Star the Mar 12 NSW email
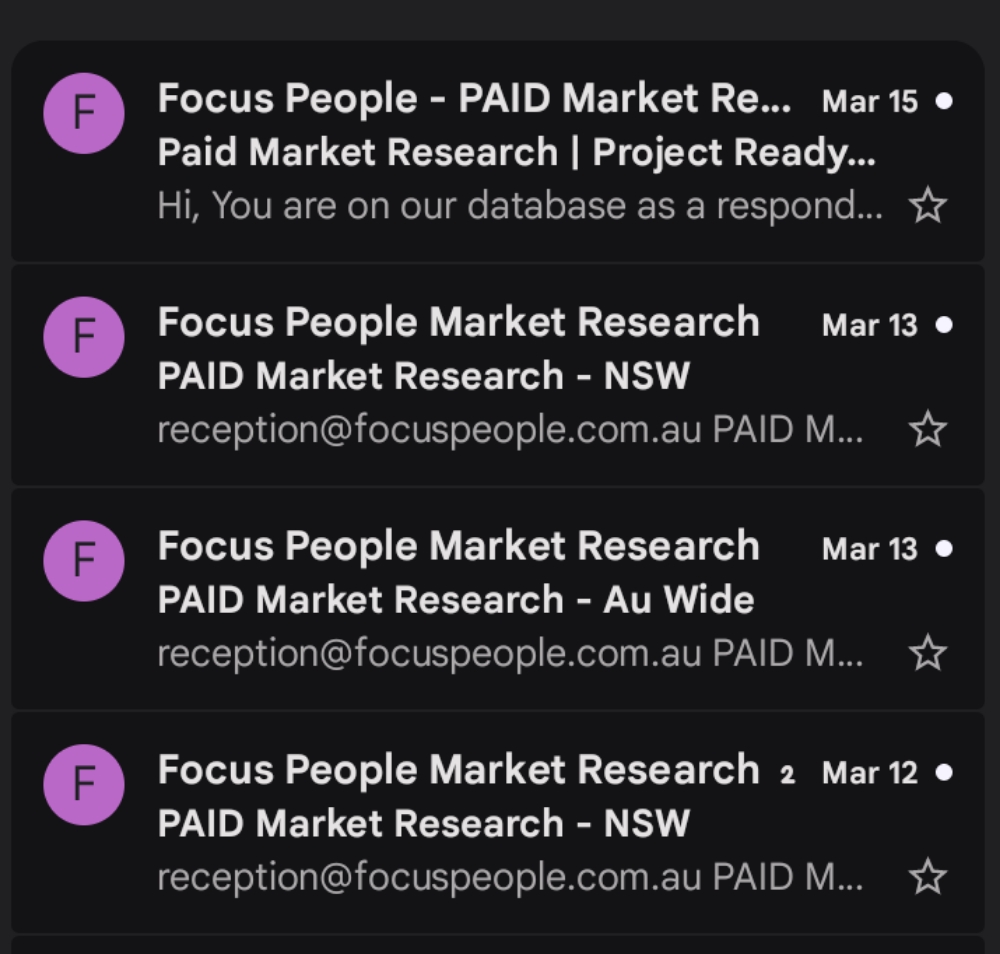The image size is (1000, 954). coord(927,878)
